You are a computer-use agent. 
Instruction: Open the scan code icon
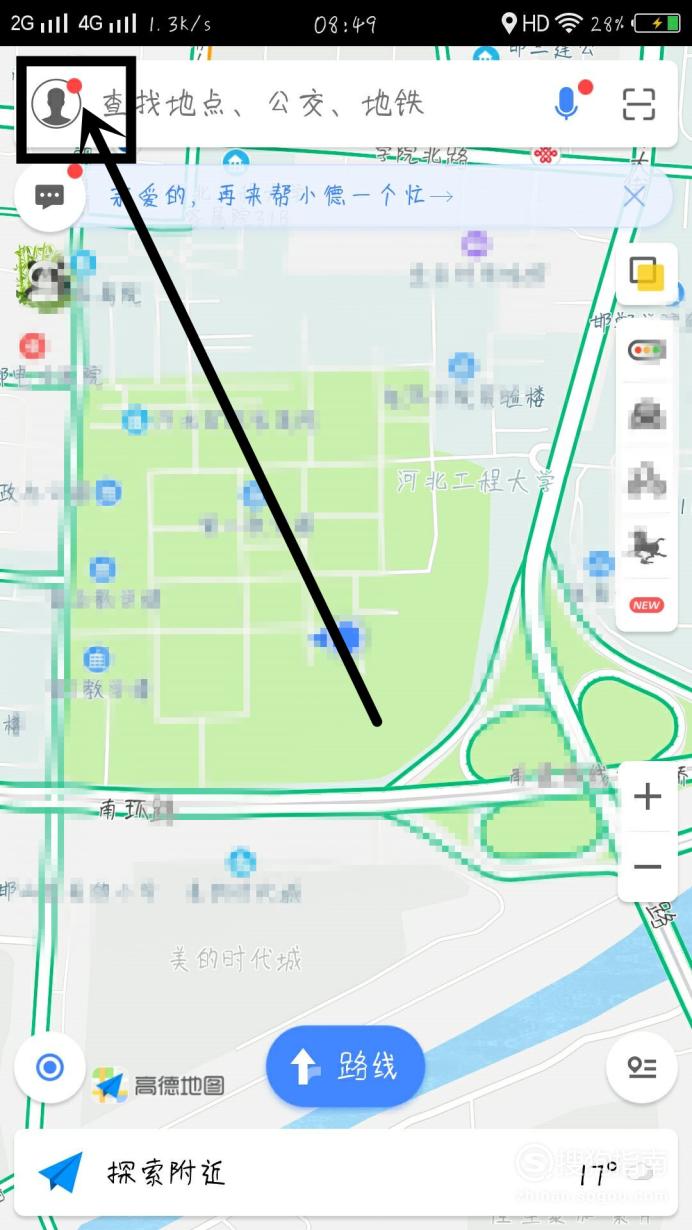tap(638, 104)
